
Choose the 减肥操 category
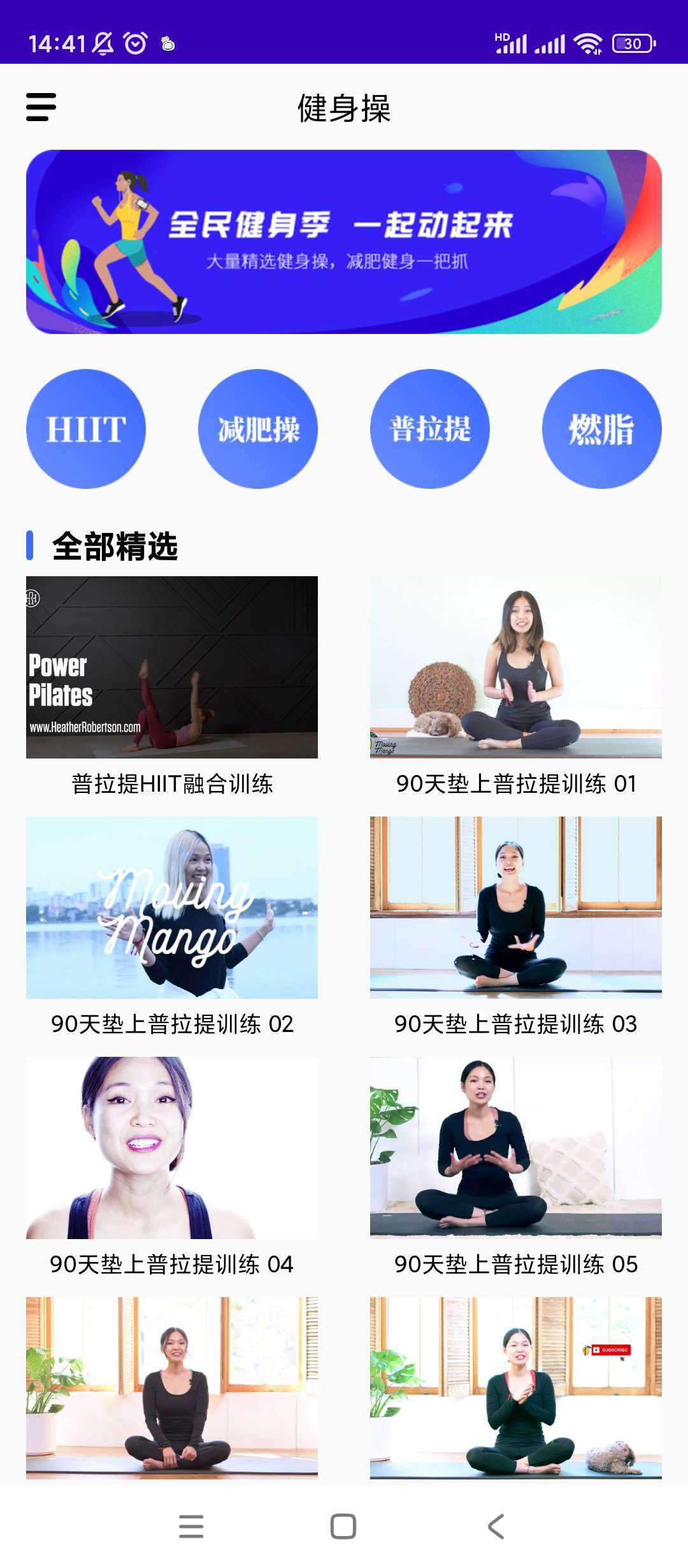[x=258, y=429]
